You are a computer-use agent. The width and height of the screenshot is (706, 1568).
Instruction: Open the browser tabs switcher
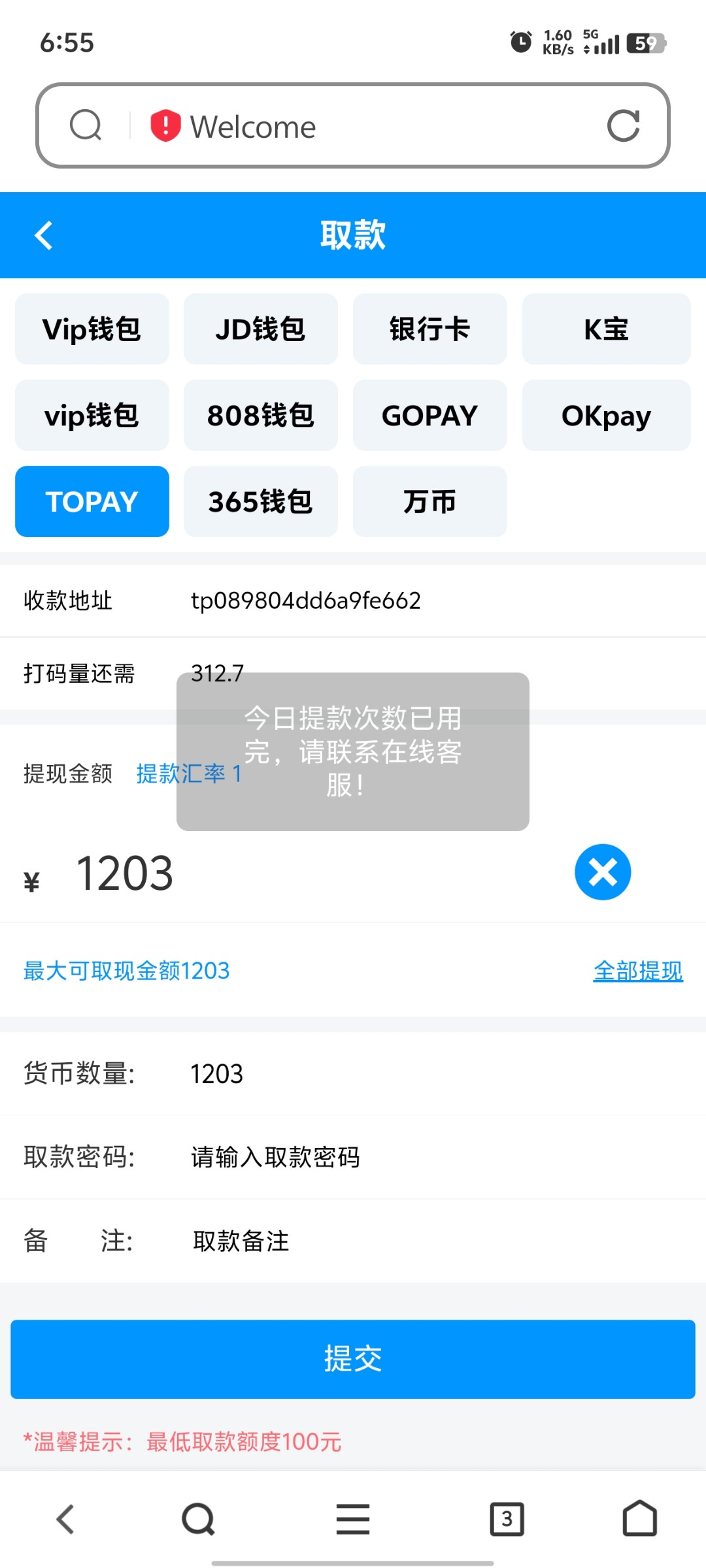[x=507, y=1519]
